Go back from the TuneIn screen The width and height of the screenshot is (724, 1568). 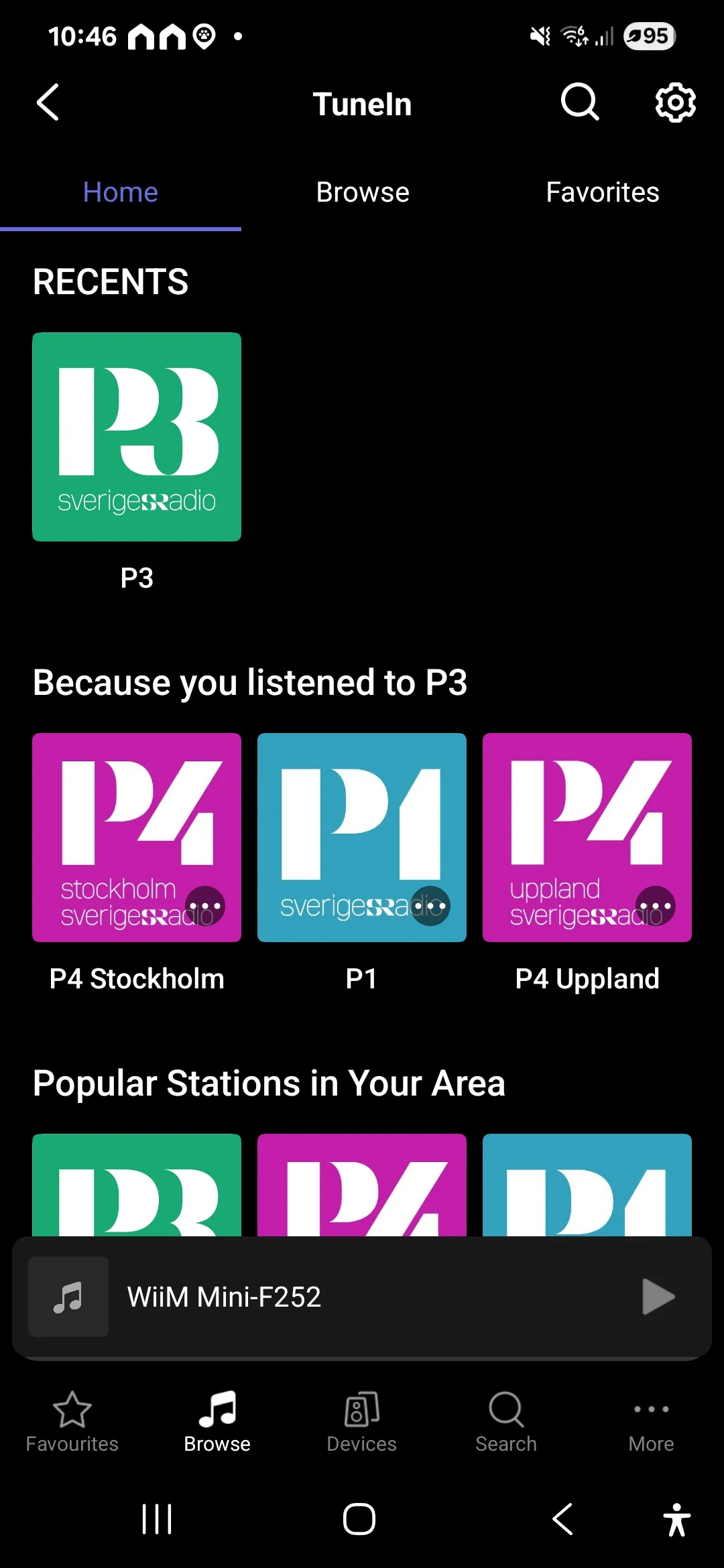click(48, 103)
